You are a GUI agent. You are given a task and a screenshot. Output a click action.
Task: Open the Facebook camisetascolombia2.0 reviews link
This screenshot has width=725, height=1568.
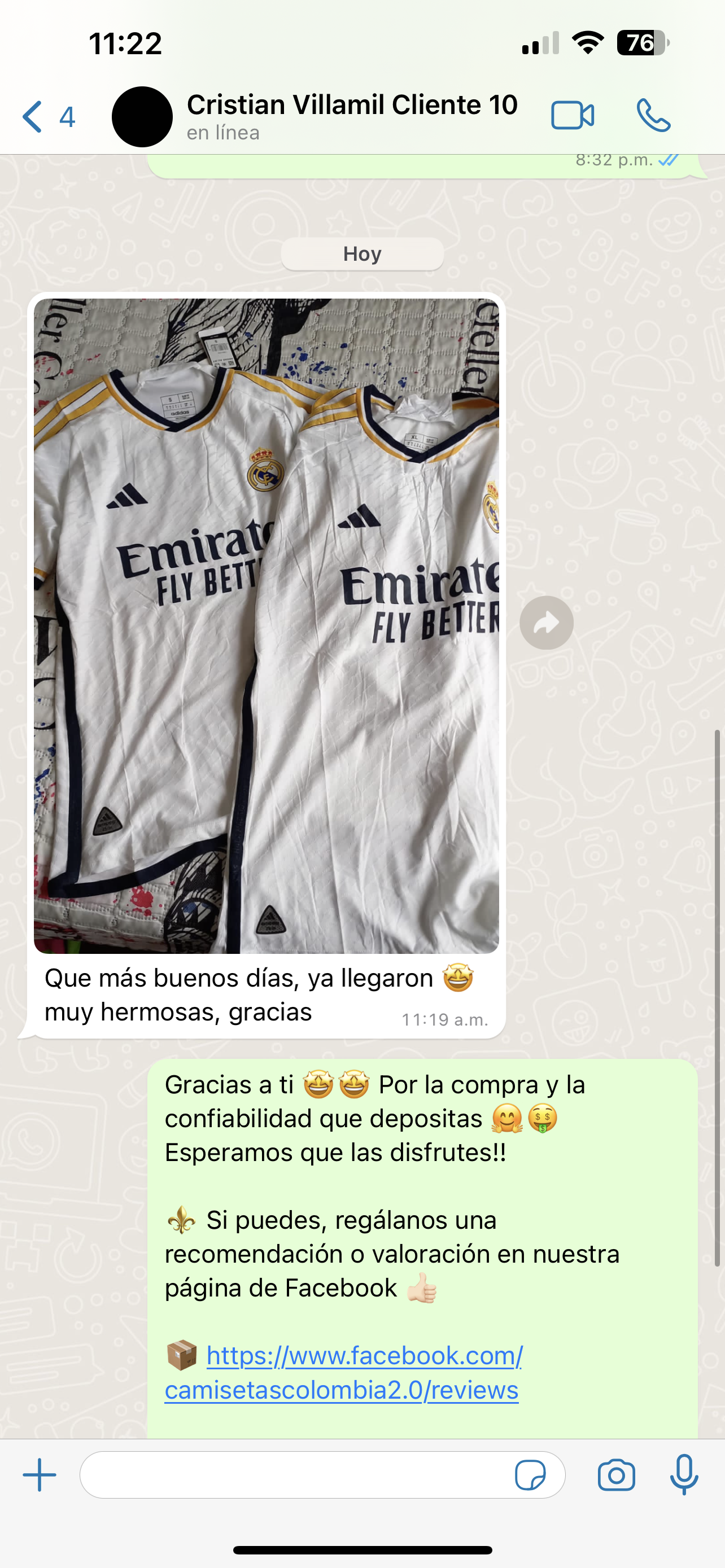(343, 1373)
